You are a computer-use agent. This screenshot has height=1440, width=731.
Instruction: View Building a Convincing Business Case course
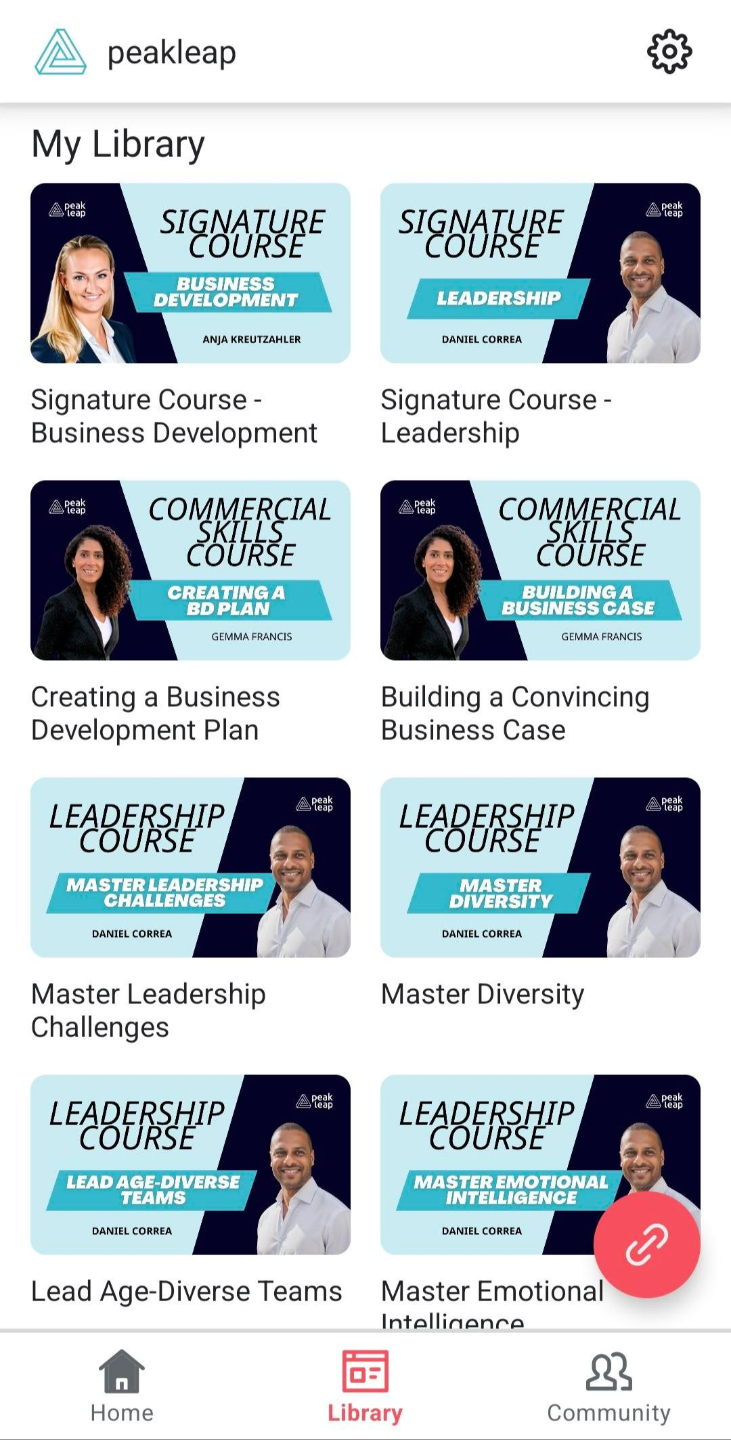(x=540, y=570)
